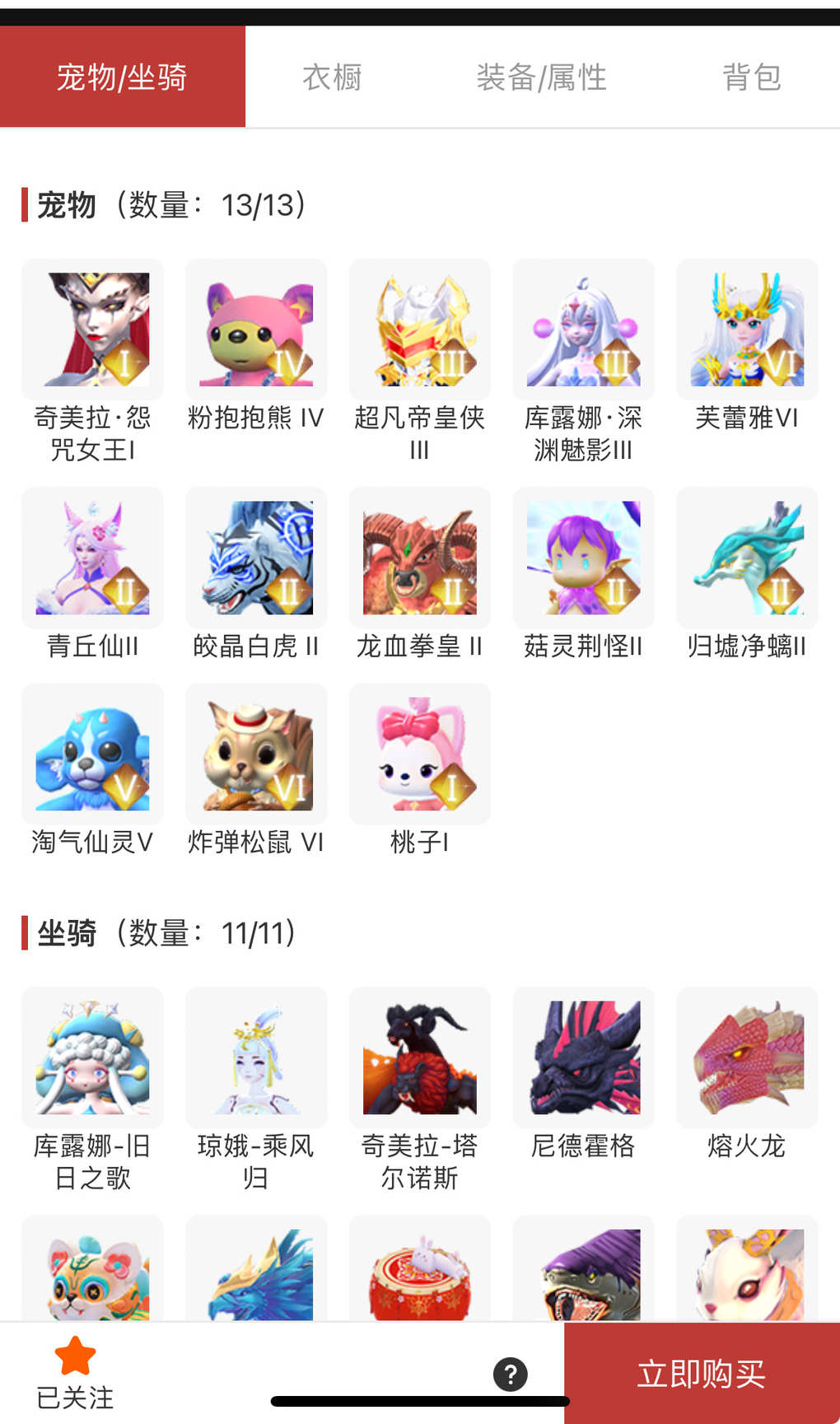Open pet 归墟净螭II
The height and width of the screenshot is (1424, 840).
coord(747,558)
